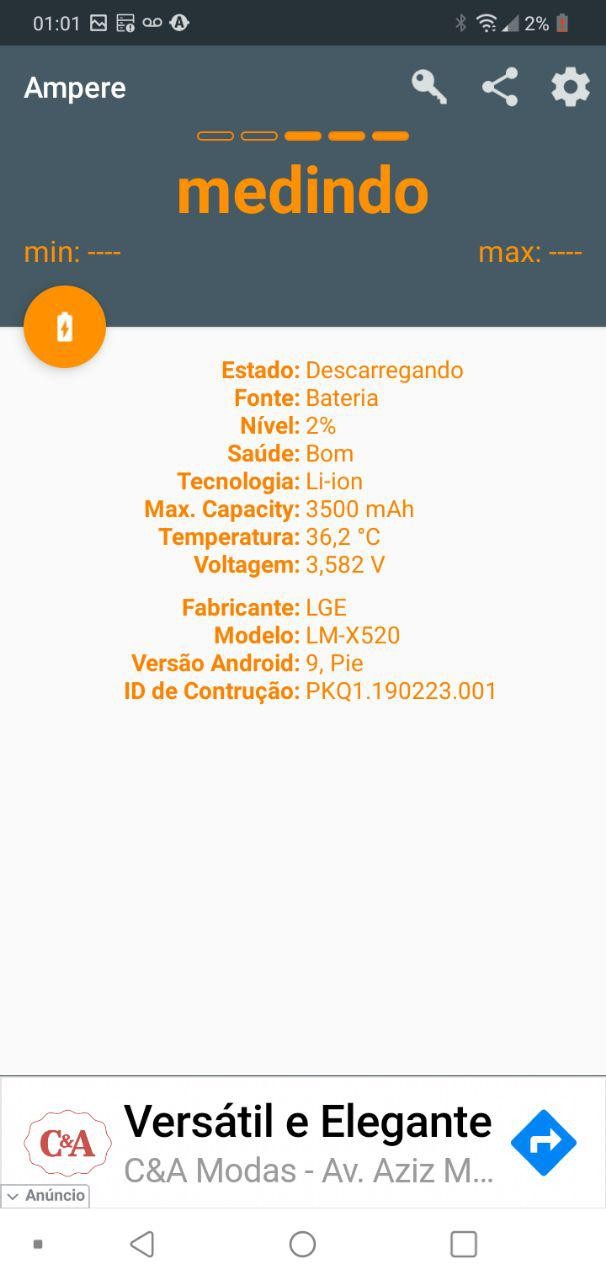
Task: Collapse the Anúncio ad label
Action: [x=45, y=1196]
